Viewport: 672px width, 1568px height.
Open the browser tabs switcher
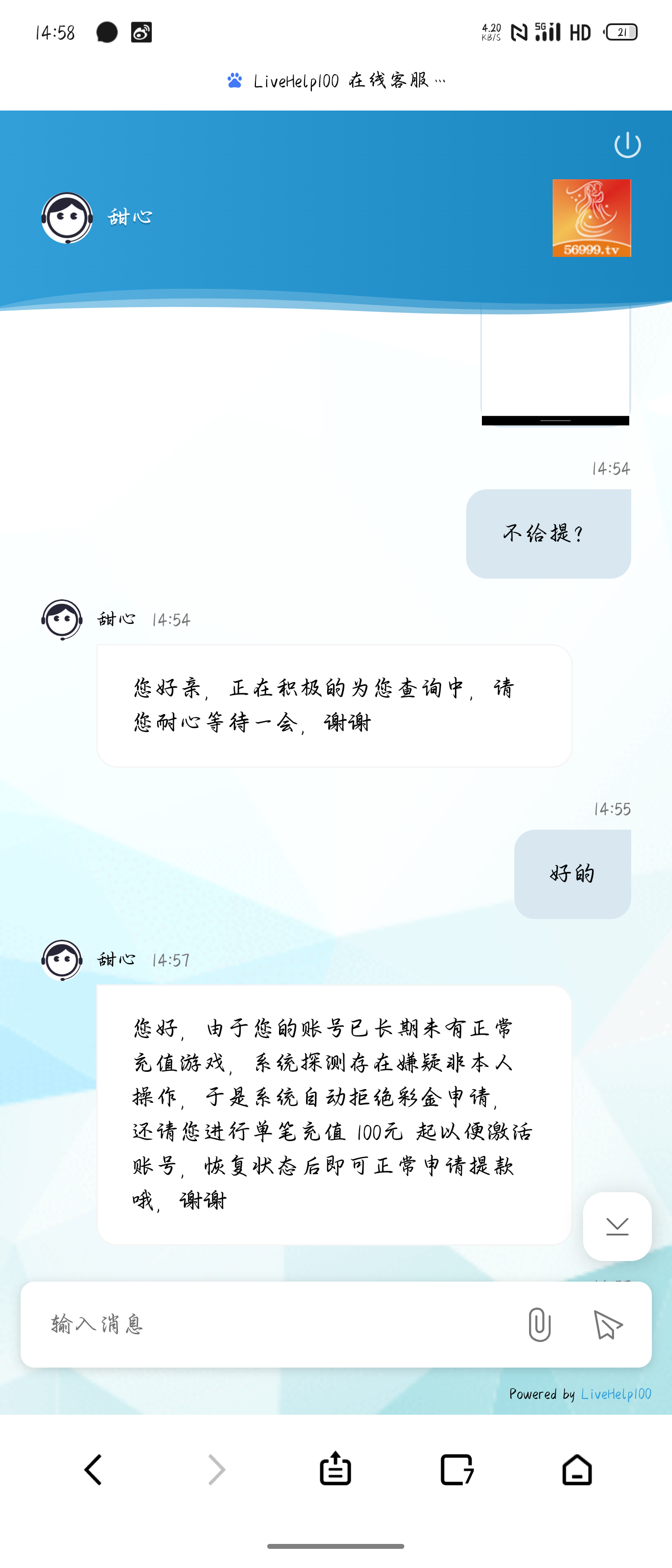tap(456, 1470)
